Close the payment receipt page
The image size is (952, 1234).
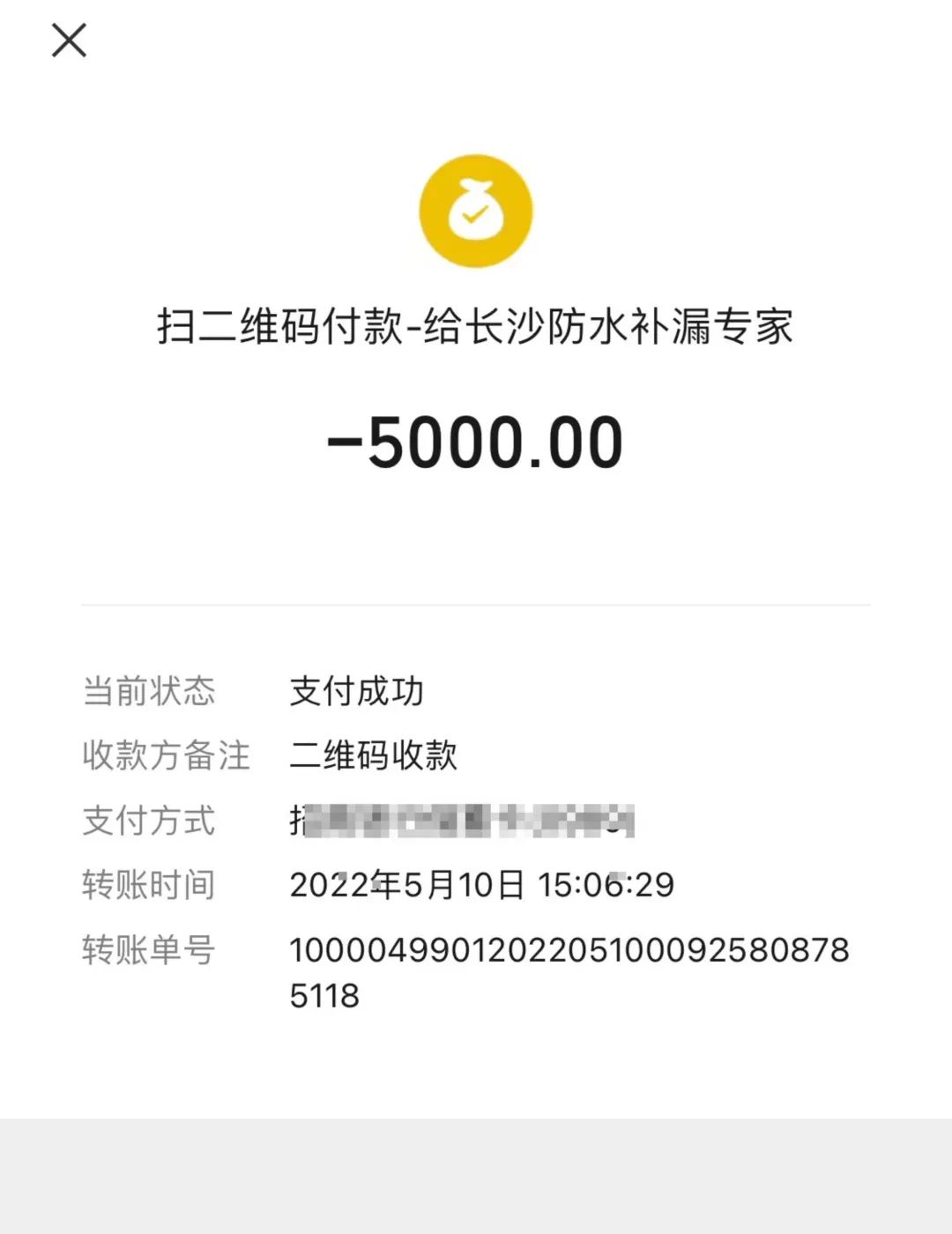69,41
